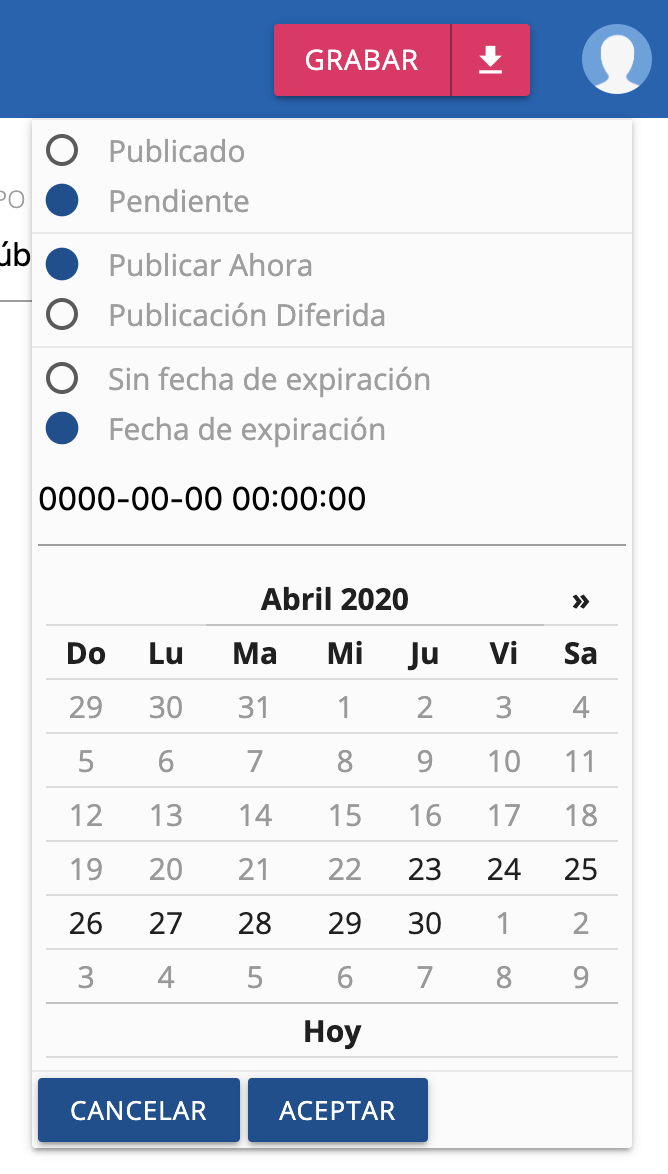This screenshot has height=1174, width=668.
Task: Pick April 30 in the calendar
Action: pos(424,923)
